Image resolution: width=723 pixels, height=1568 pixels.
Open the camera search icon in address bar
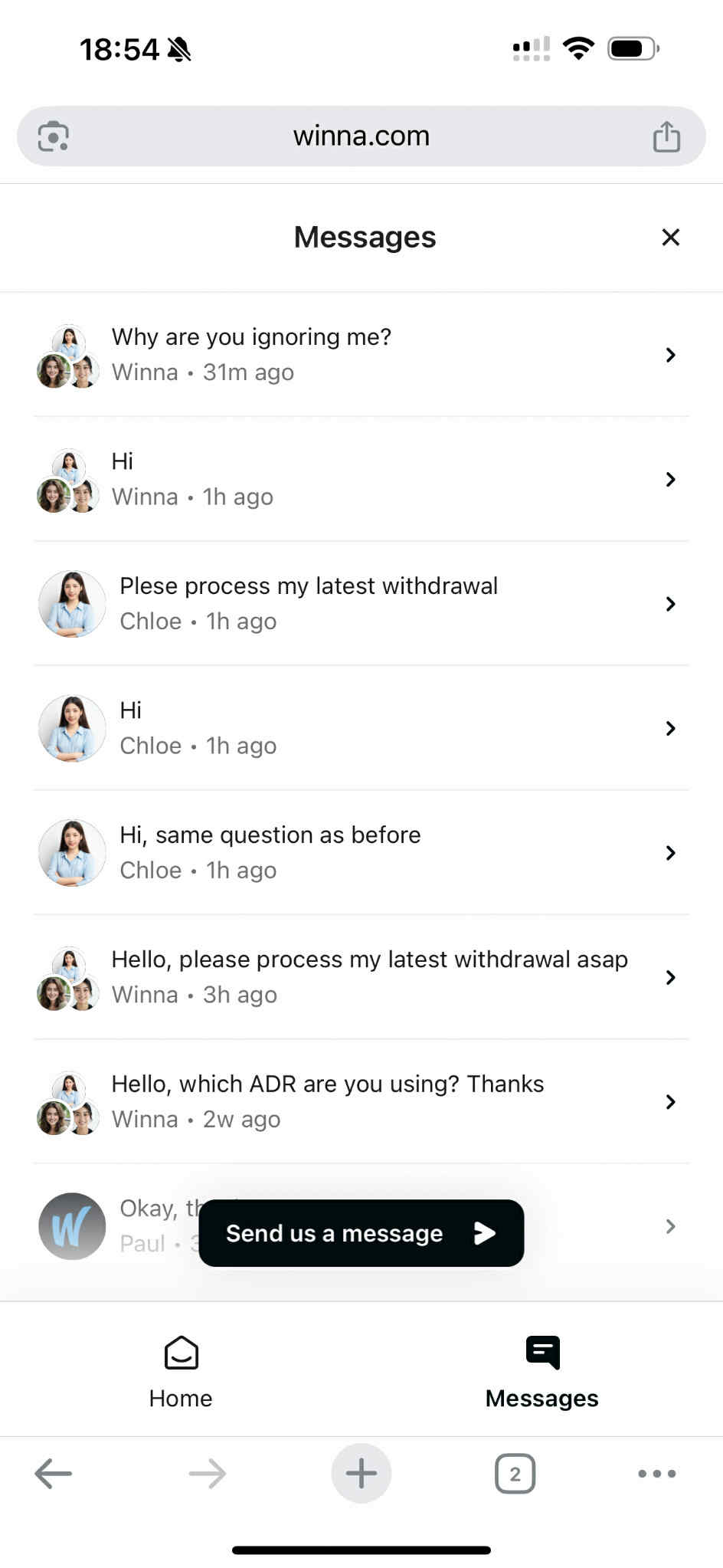click(x=54, y=136)
